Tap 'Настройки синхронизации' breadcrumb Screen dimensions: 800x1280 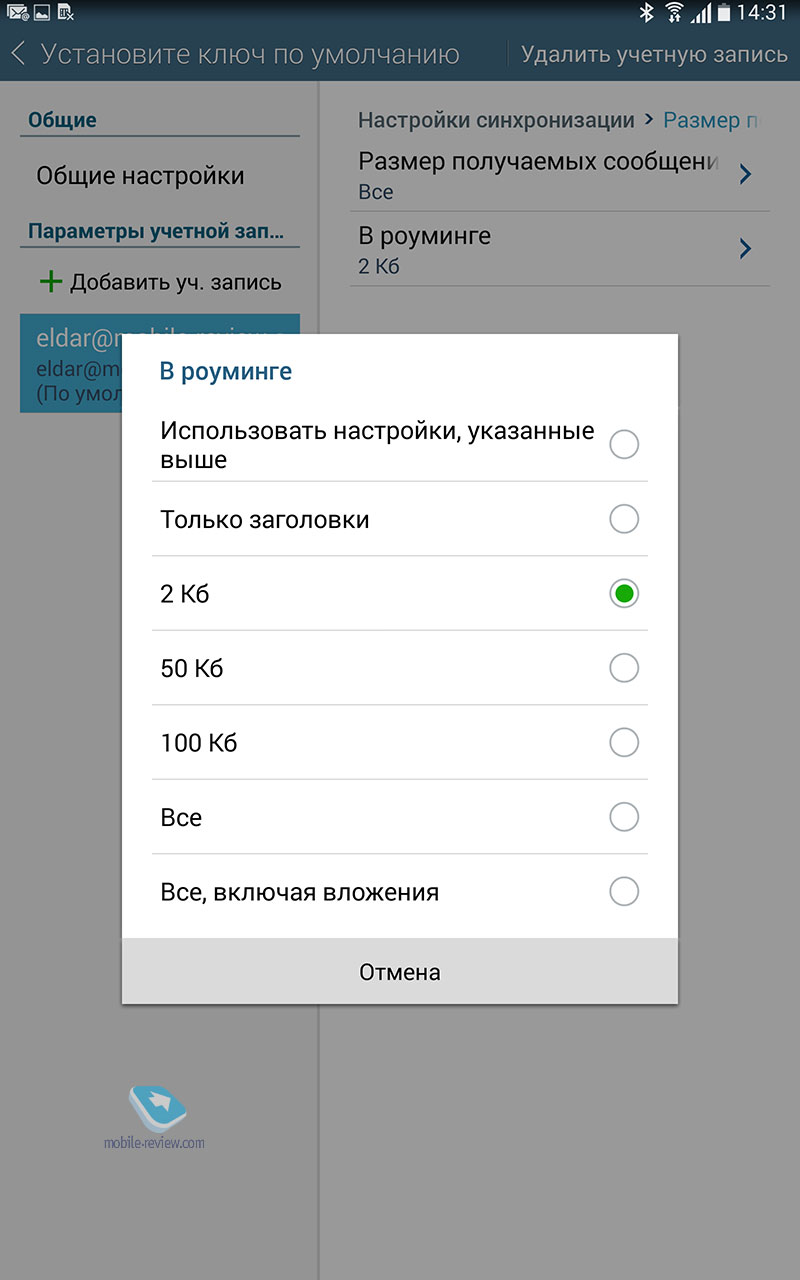coord(496,120)
